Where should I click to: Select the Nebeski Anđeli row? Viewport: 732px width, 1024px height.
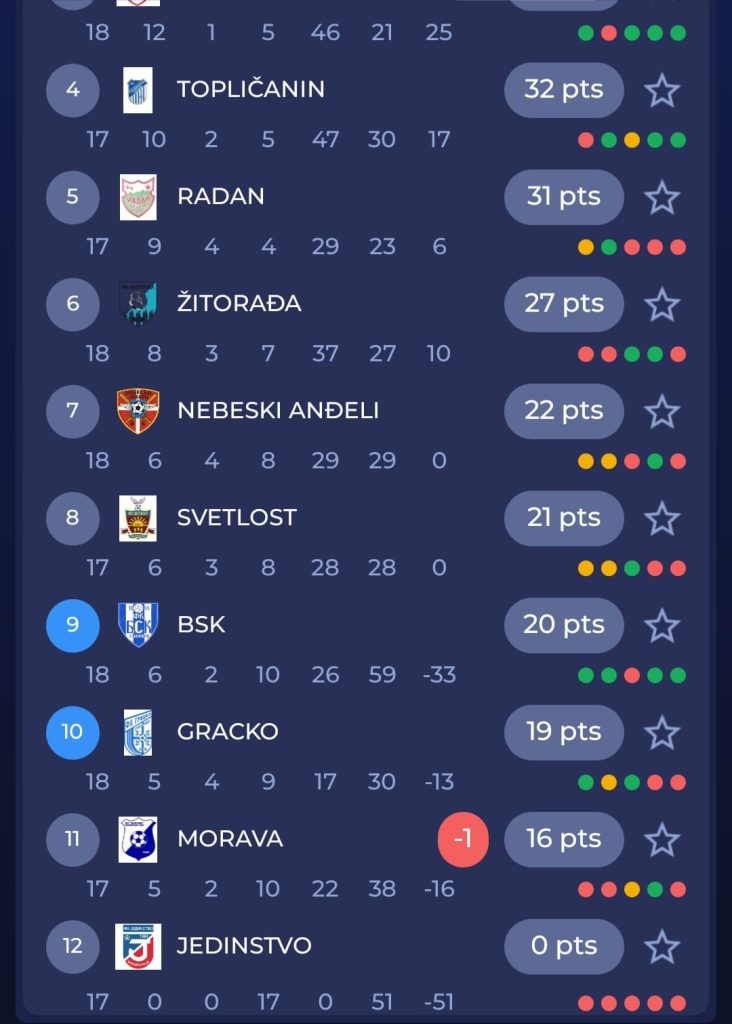point(277,411)
